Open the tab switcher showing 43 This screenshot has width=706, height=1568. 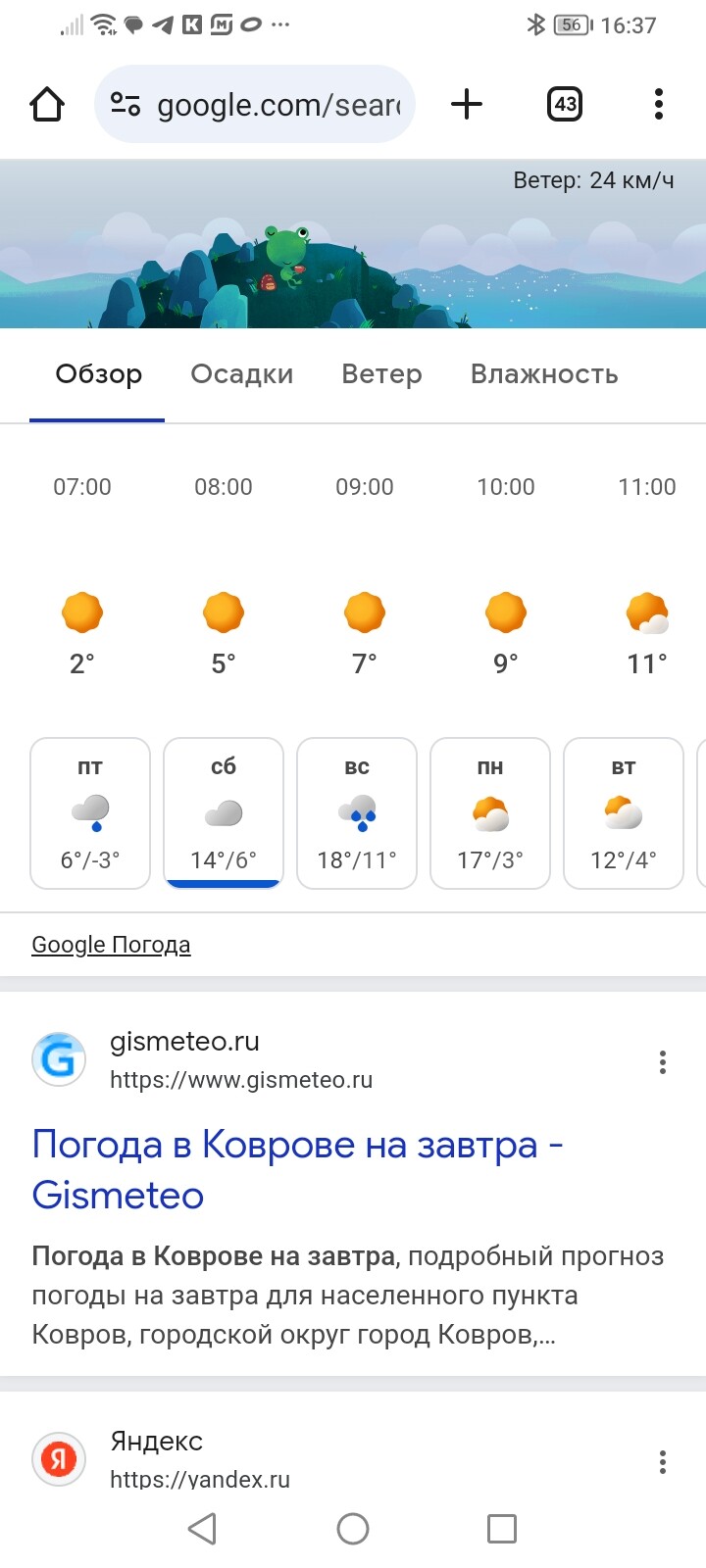pyautogui.click(x=565, y=104)
